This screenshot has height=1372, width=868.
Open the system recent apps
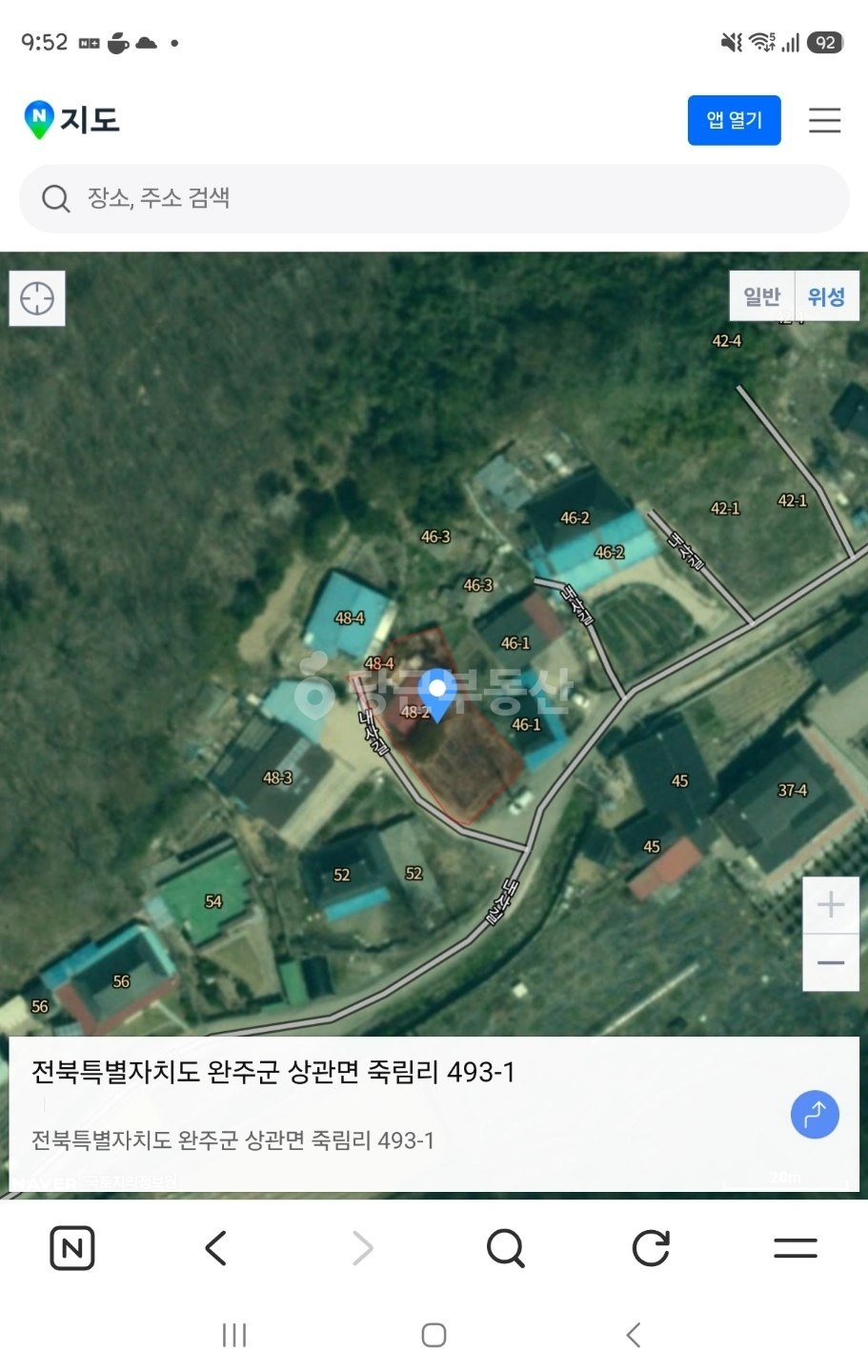tap(234, 1335)
